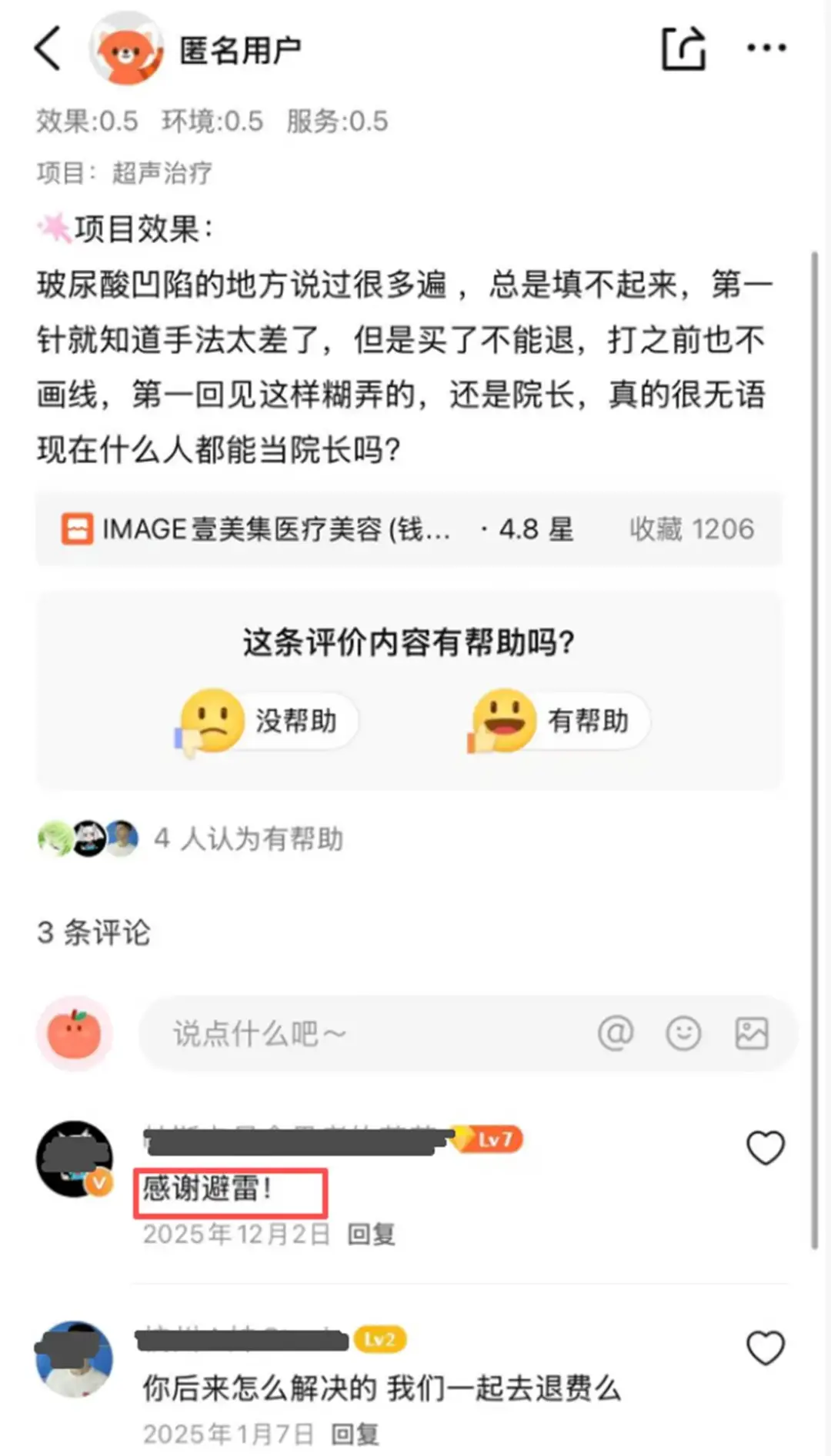Like the 我们一起去退费么 comment

click(x=765, y=1348)
